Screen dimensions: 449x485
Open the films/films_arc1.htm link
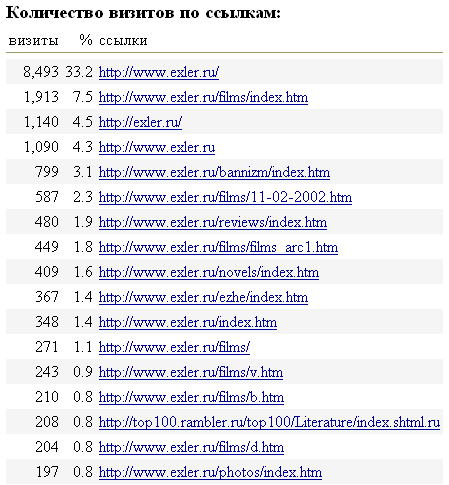(x=218, y=247)
